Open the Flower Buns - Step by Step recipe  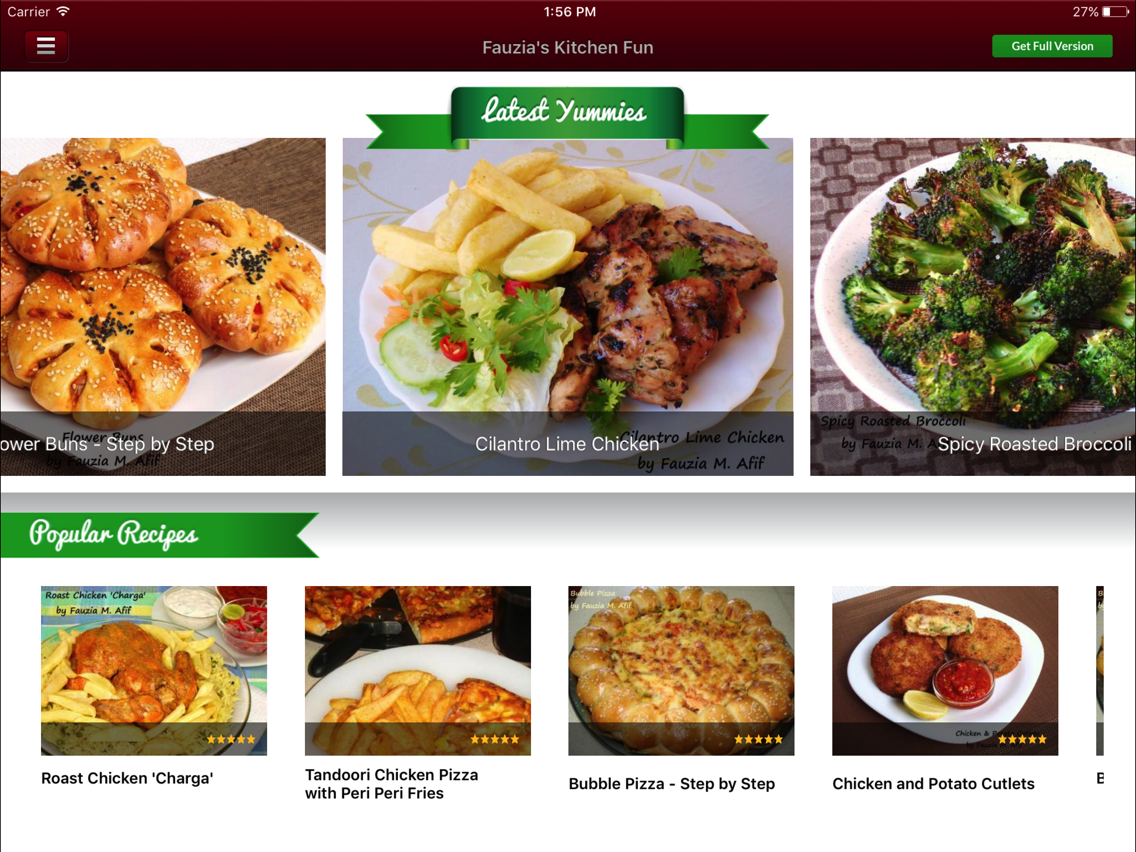tap(163, 306)
